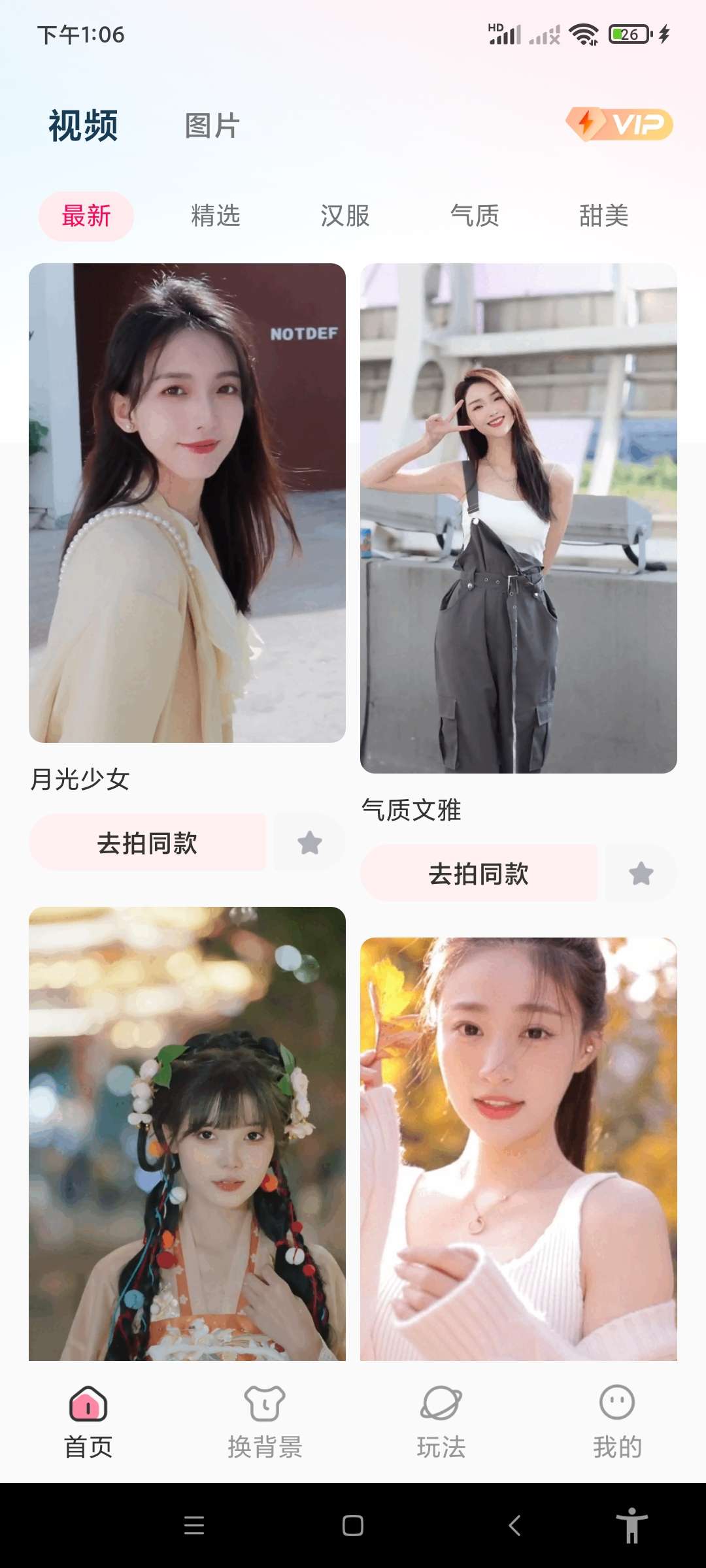Select the 最新 category chip
Image resolution: width=706 pixels, height=1568 pixels.
(x=86, y=216)
